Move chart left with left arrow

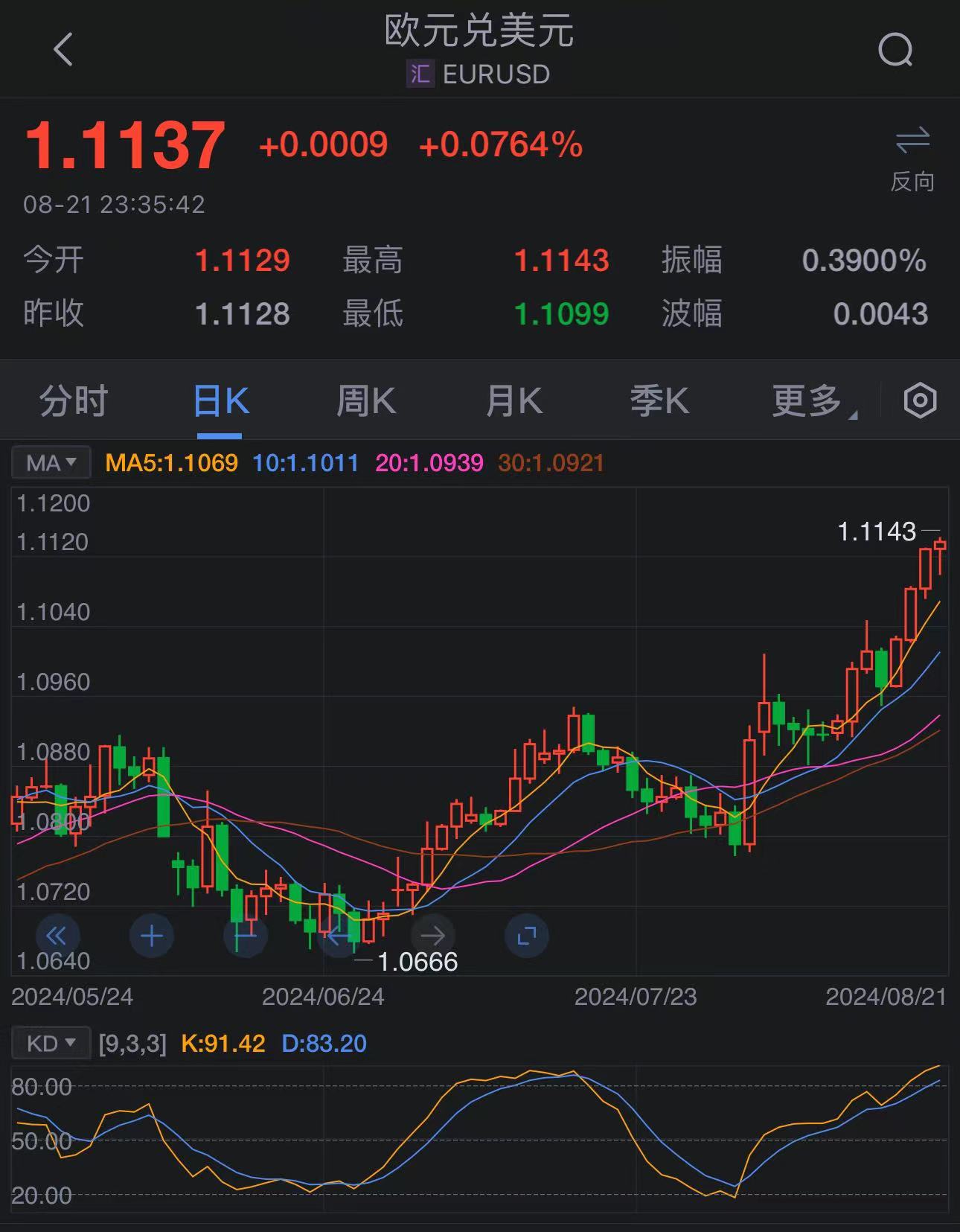point(339,936)
